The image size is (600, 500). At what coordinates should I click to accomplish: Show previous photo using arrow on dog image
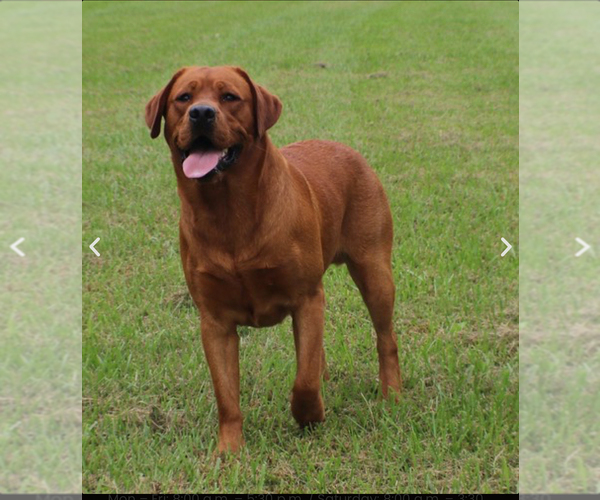95,247
